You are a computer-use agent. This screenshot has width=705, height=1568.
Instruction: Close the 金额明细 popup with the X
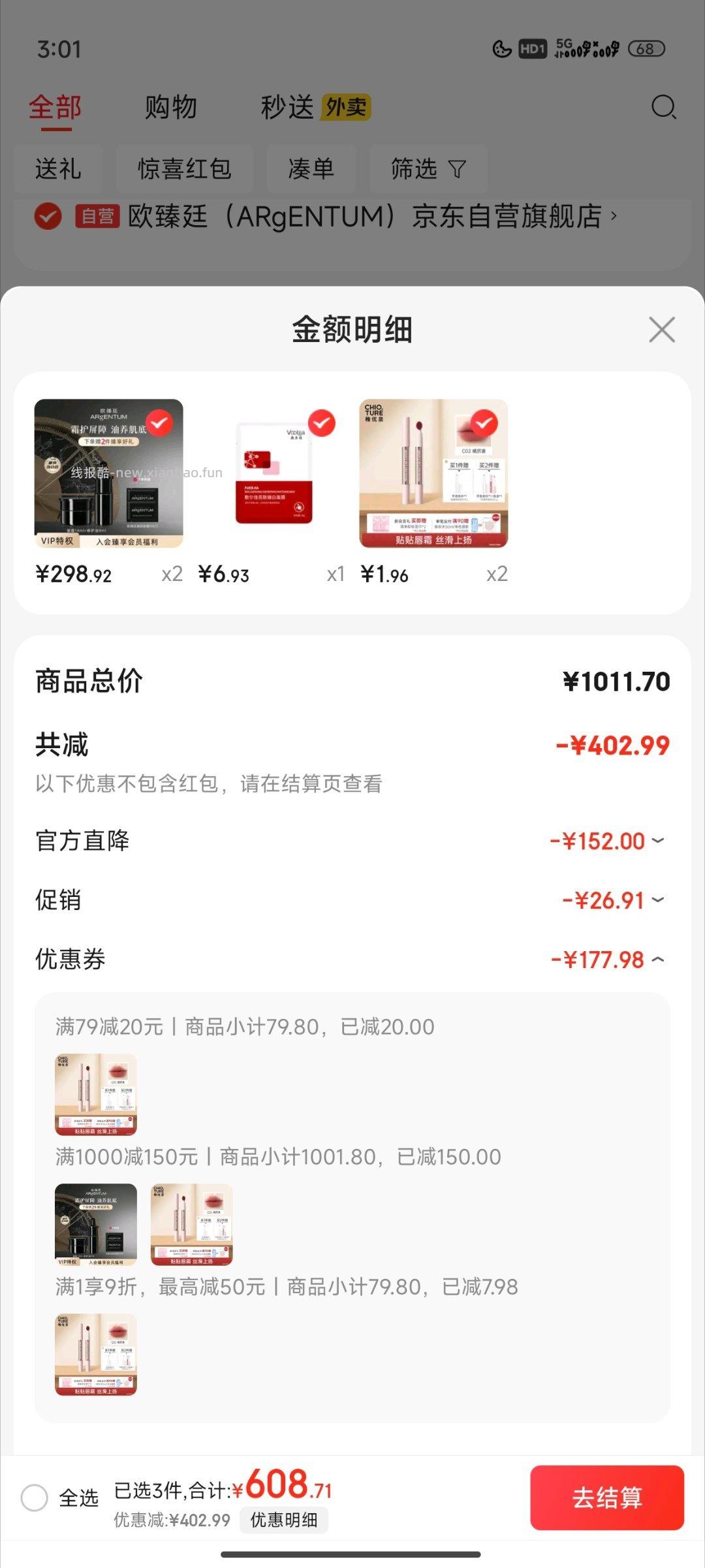click(x=662, y=330)
